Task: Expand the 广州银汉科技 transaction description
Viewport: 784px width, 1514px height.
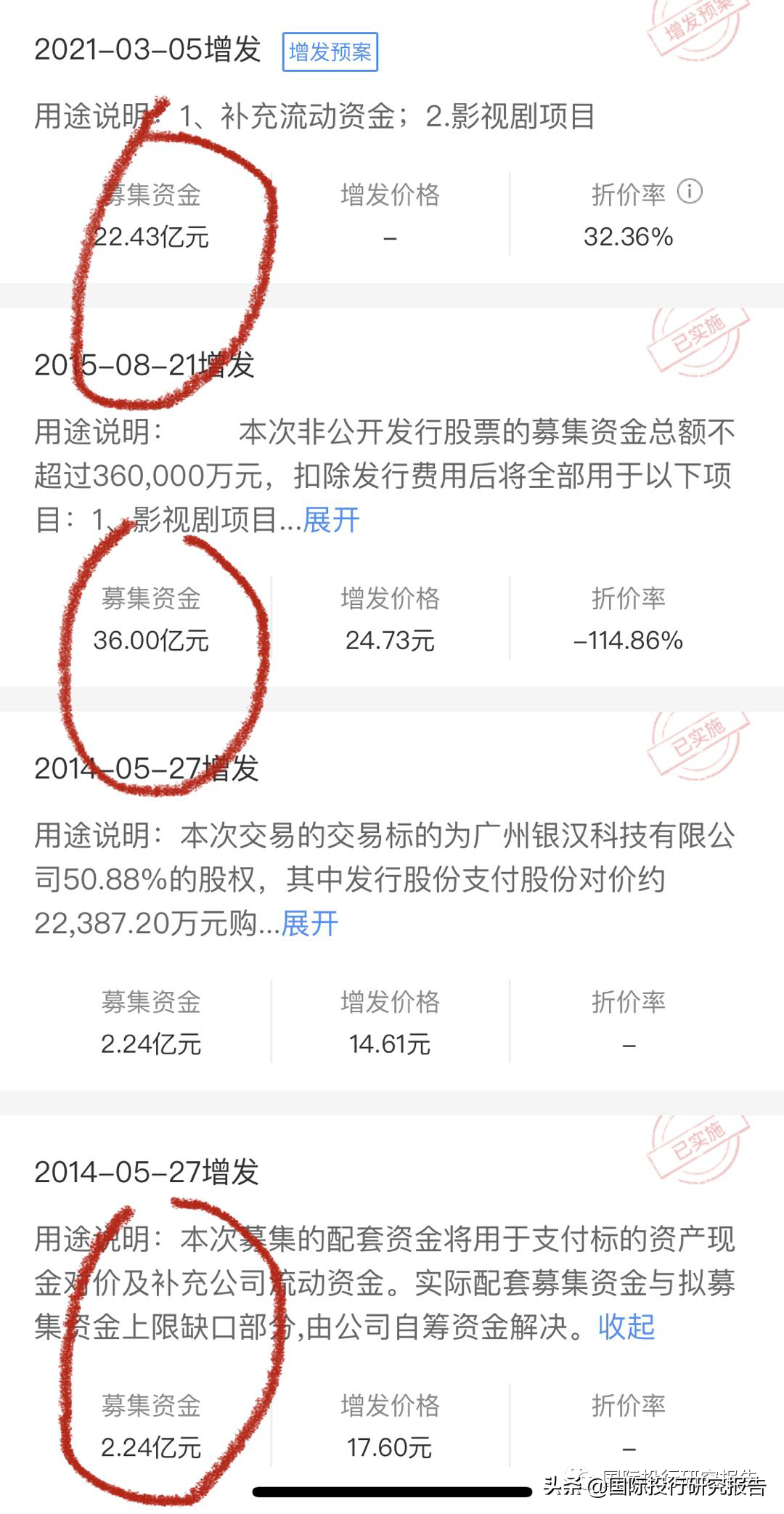Action: 309,924
